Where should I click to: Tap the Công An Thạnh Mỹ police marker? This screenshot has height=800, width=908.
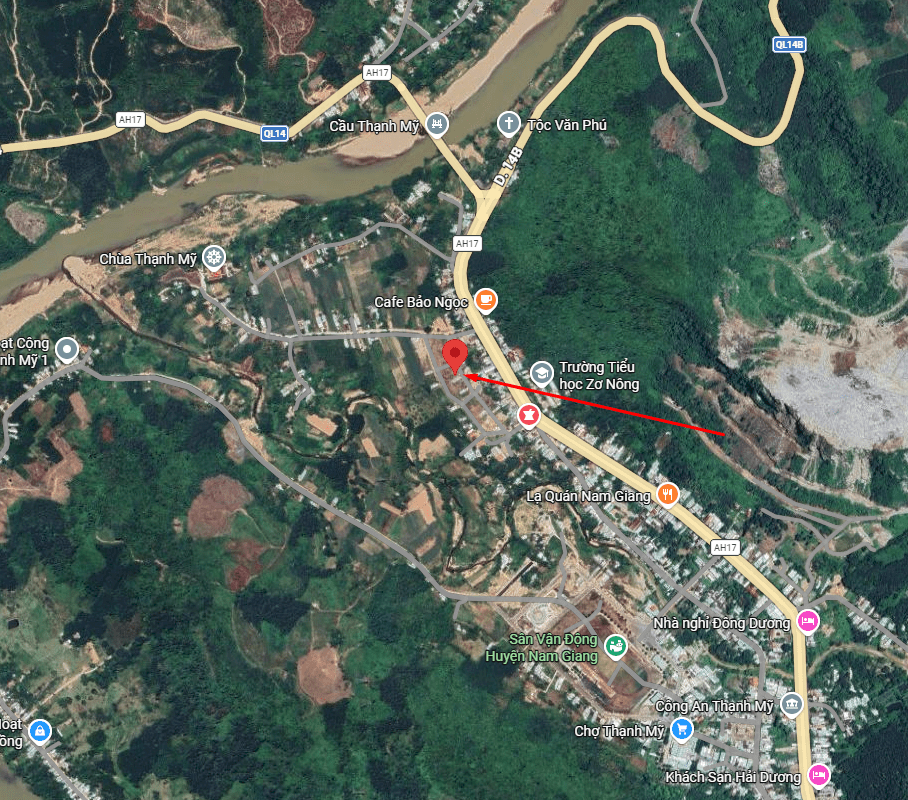(792, 705)
